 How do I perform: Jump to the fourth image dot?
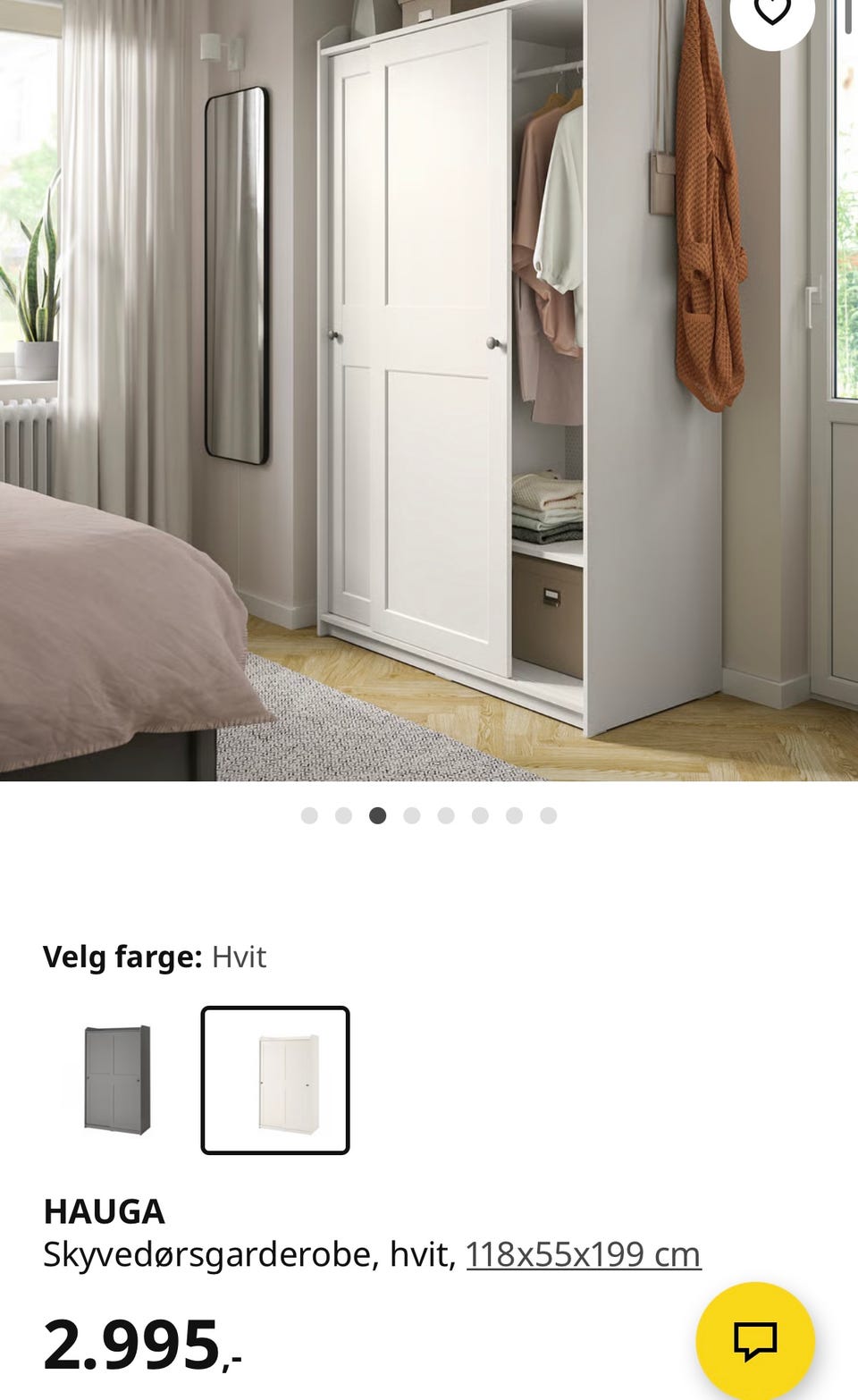pyautogui.click(x=412, y=815)
